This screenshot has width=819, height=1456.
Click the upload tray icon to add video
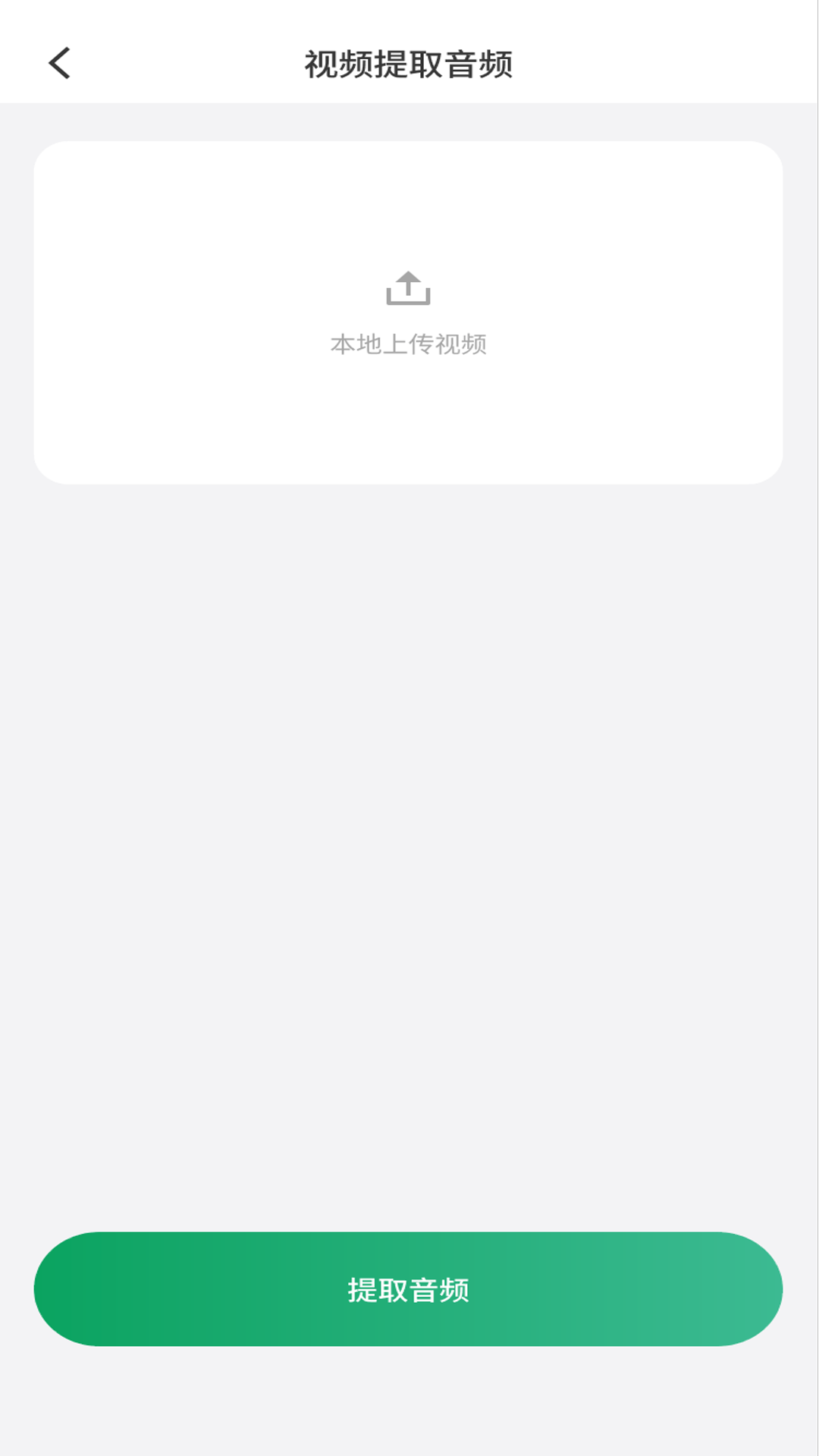point(409,288)
